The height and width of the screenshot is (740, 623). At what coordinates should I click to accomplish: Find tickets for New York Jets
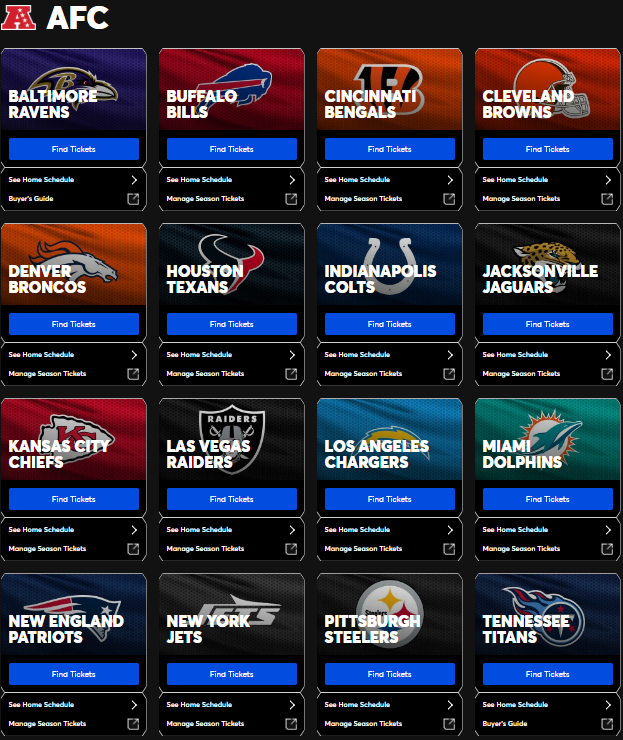click(x=232, y=674)
